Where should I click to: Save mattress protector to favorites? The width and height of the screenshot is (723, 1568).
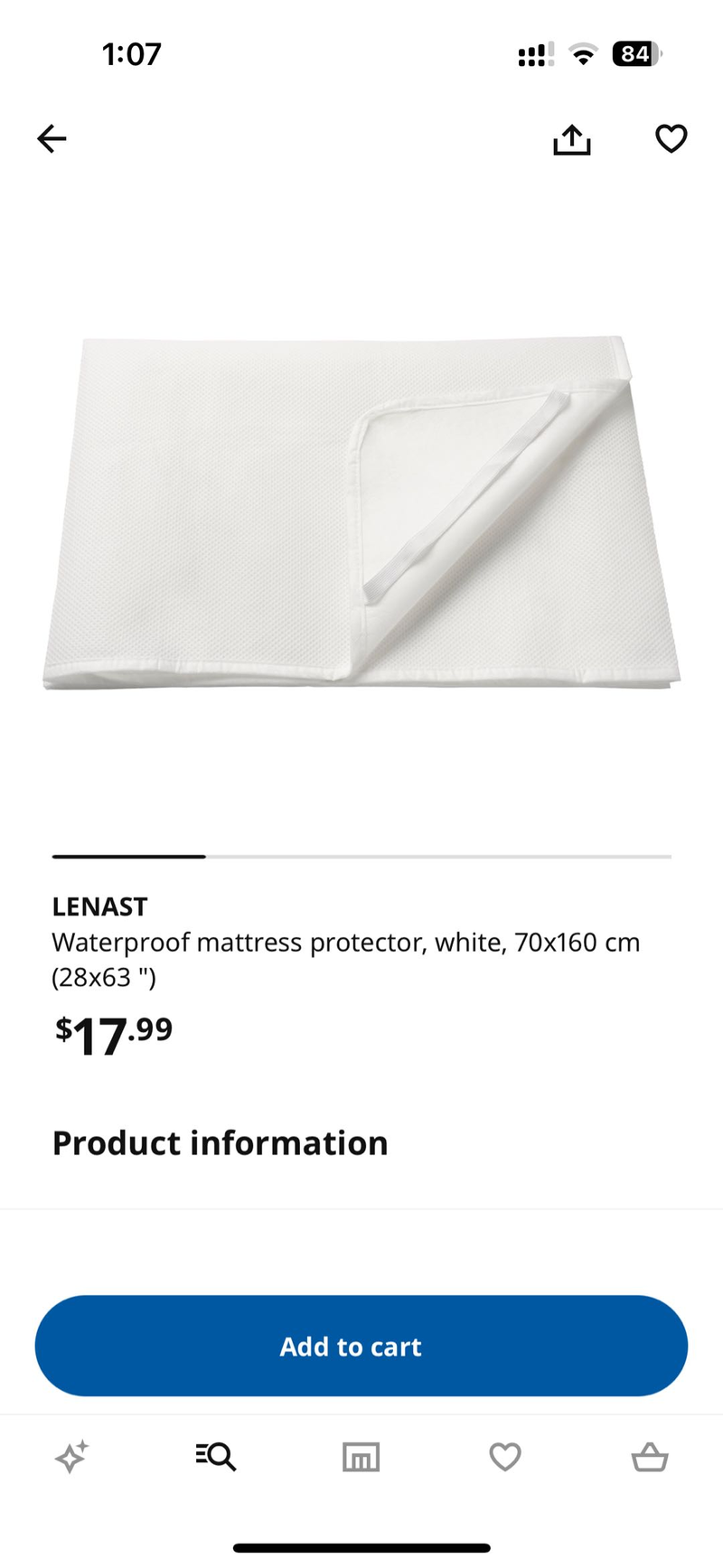click(671, 138)
